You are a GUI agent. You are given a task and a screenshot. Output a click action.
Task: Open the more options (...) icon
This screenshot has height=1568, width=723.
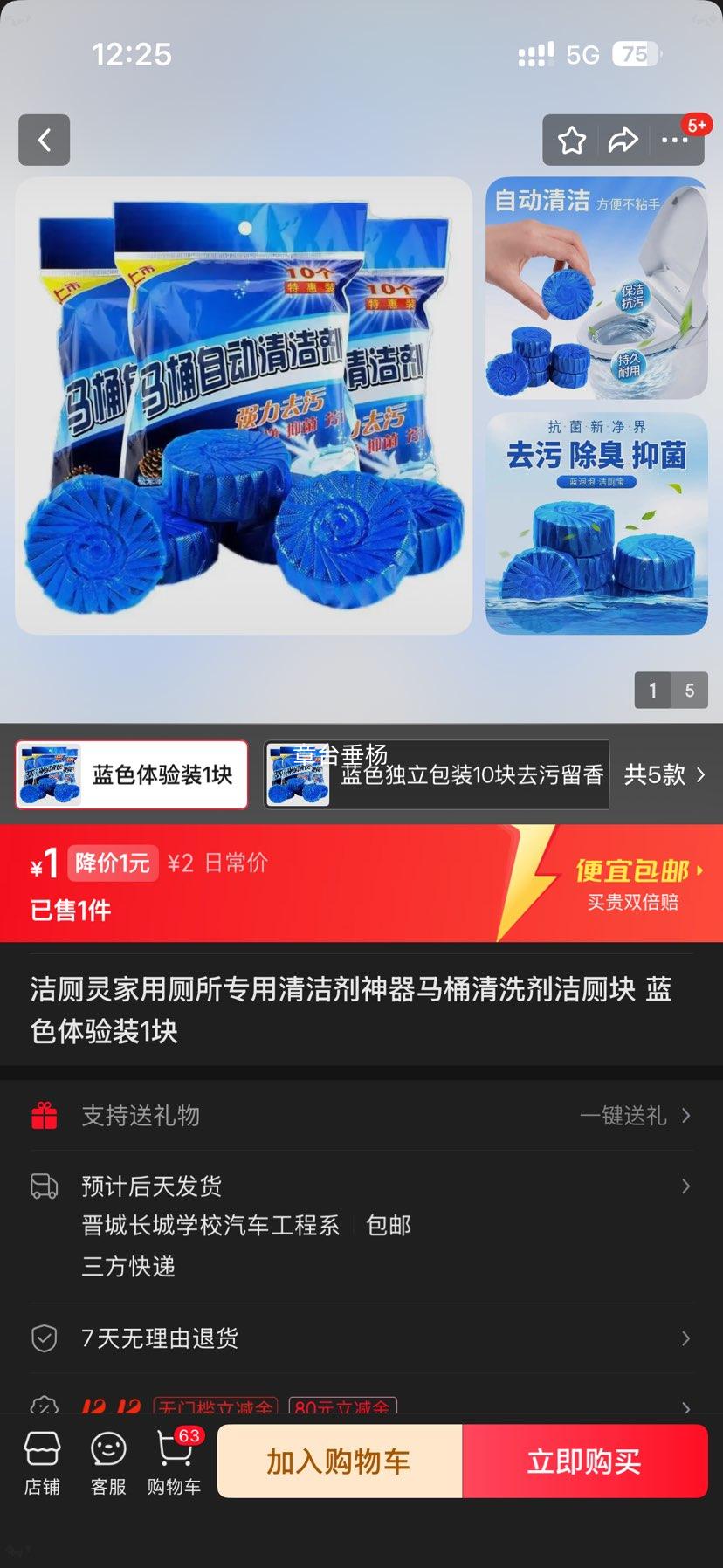[x=677, y=140]
